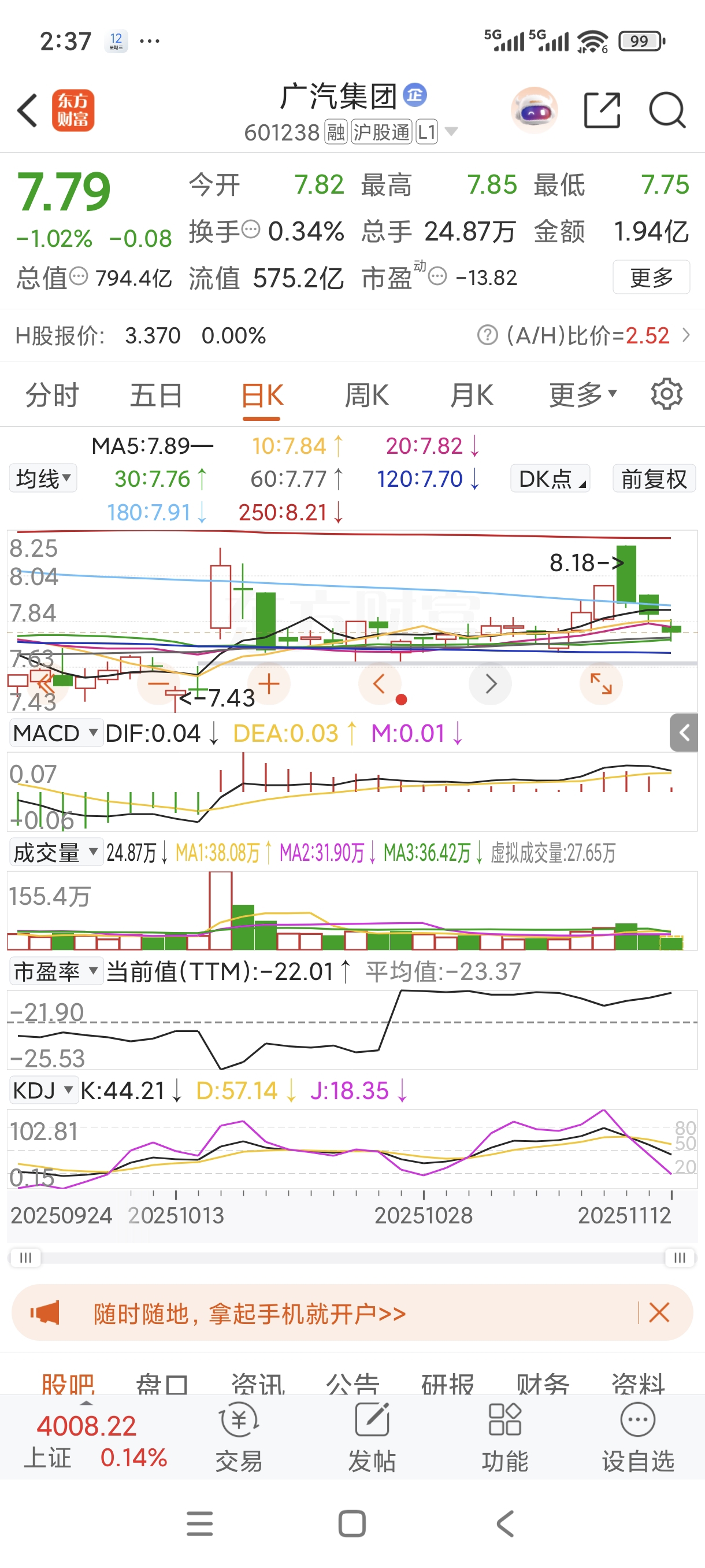Expand chart to fullscreen
Viewport: 705px width, 1568px height.
[601, 683]
